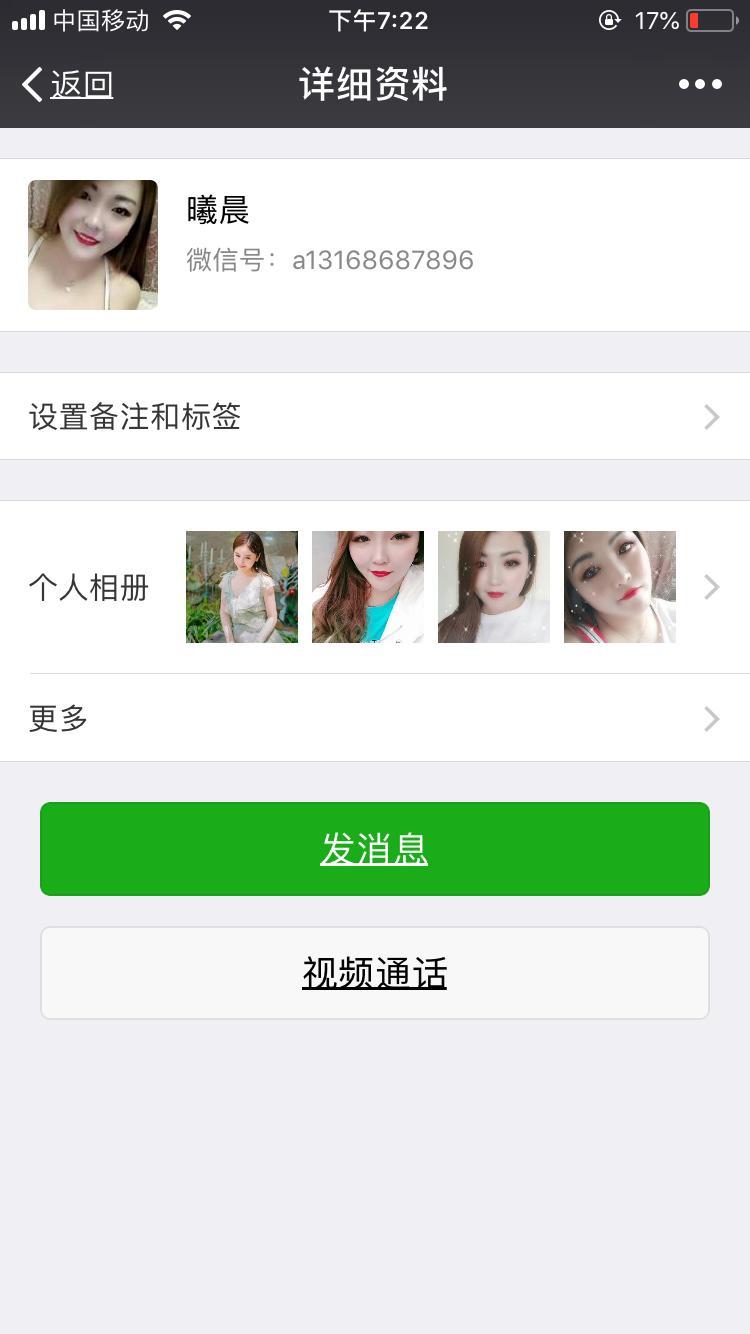Open the 更多 row
The width and height of the screenshot is (750, 1334).
375,718
